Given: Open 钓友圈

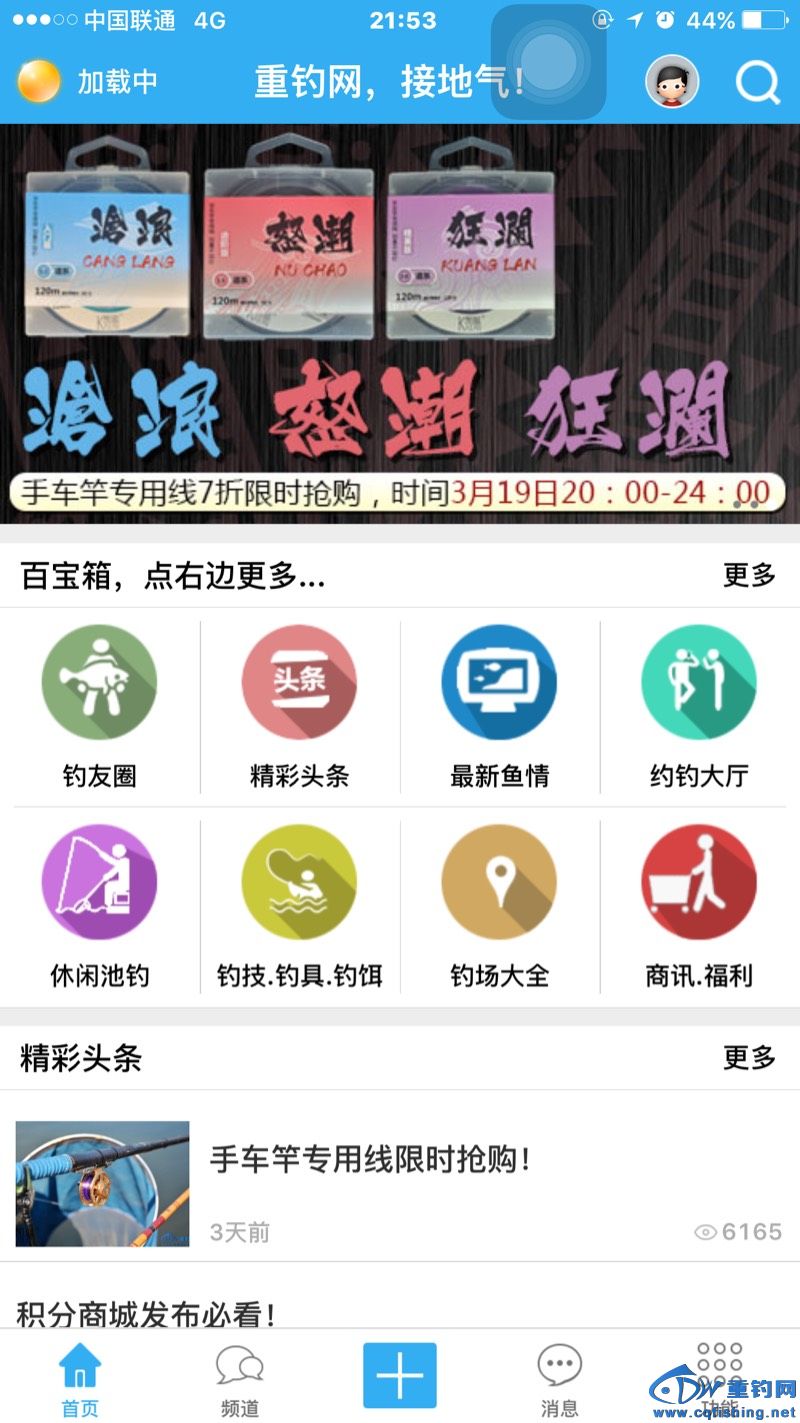Looking at the screenshot, I should tap(99, 705).
